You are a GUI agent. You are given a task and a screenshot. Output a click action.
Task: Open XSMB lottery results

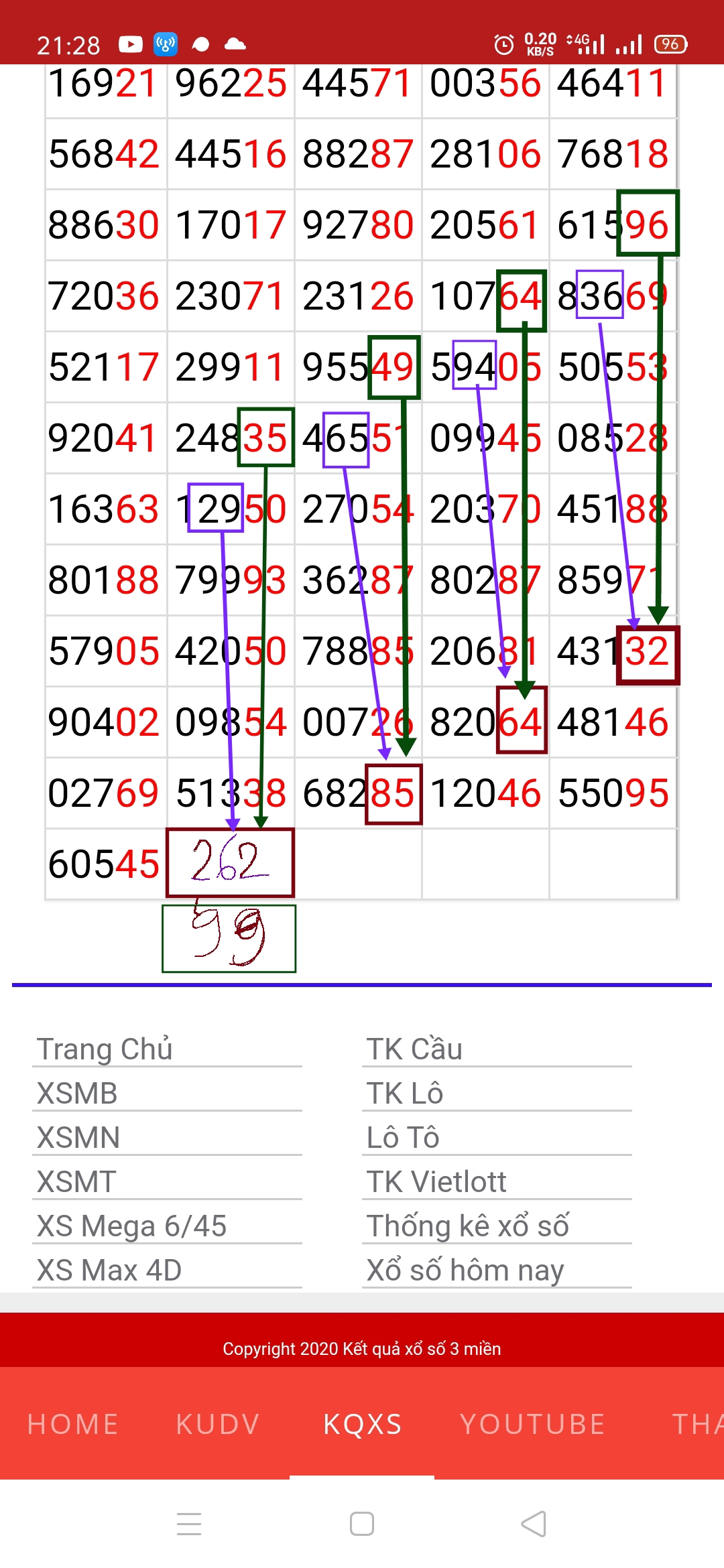(x=77, y=1093)
